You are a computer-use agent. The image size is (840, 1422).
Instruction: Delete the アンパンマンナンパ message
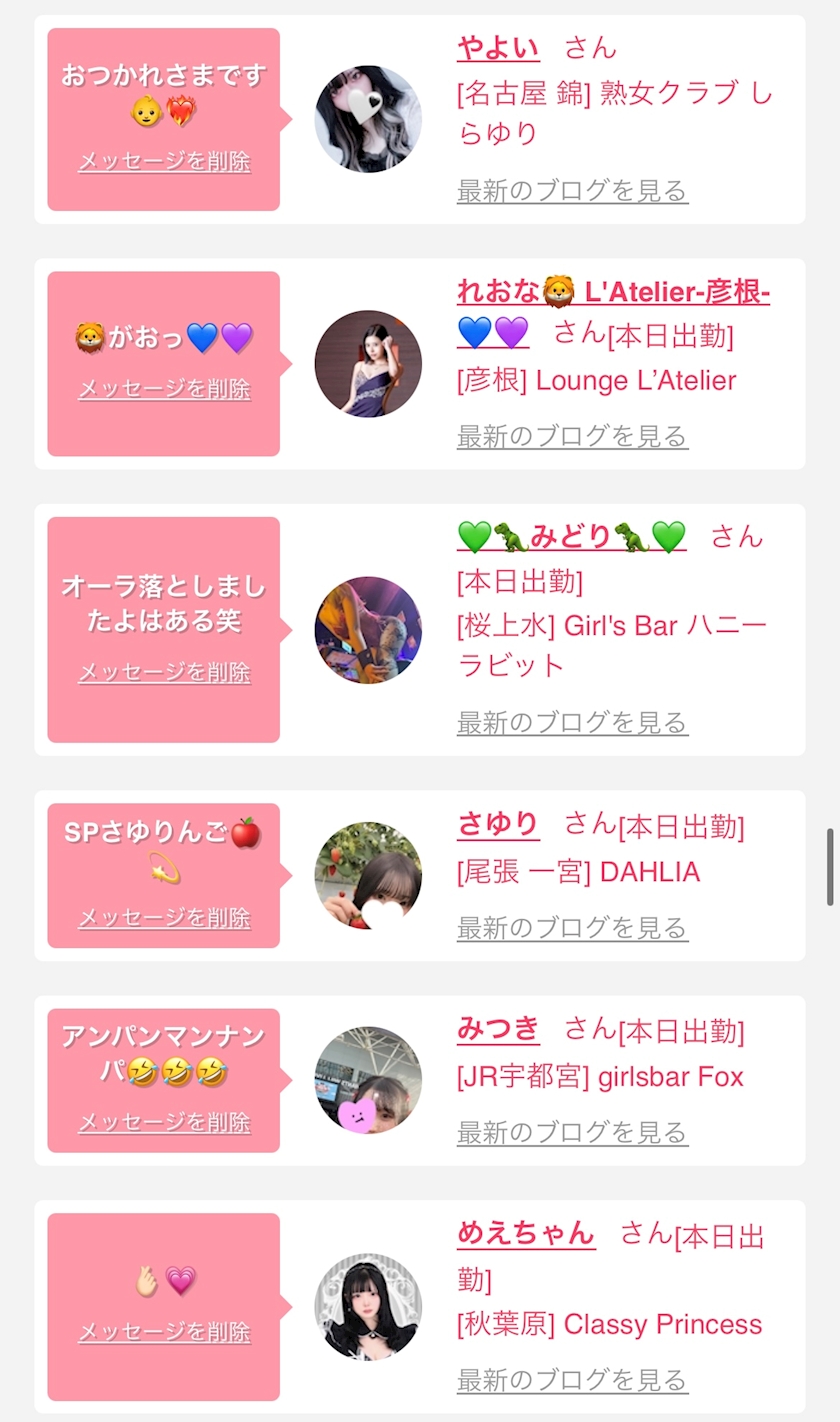164,1123
